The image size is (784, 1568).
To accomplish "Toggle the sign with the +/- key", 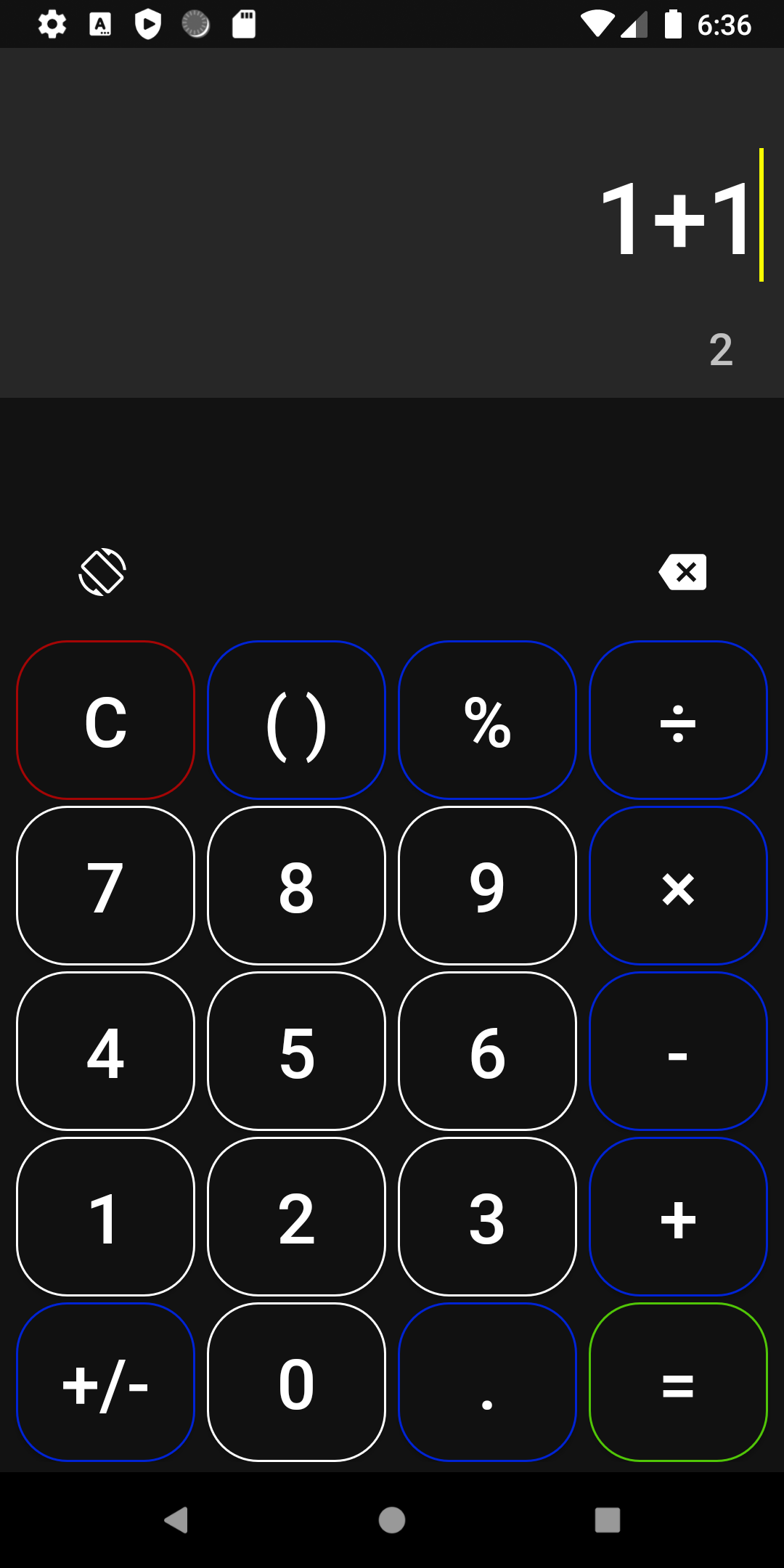I will (105, 1383).
